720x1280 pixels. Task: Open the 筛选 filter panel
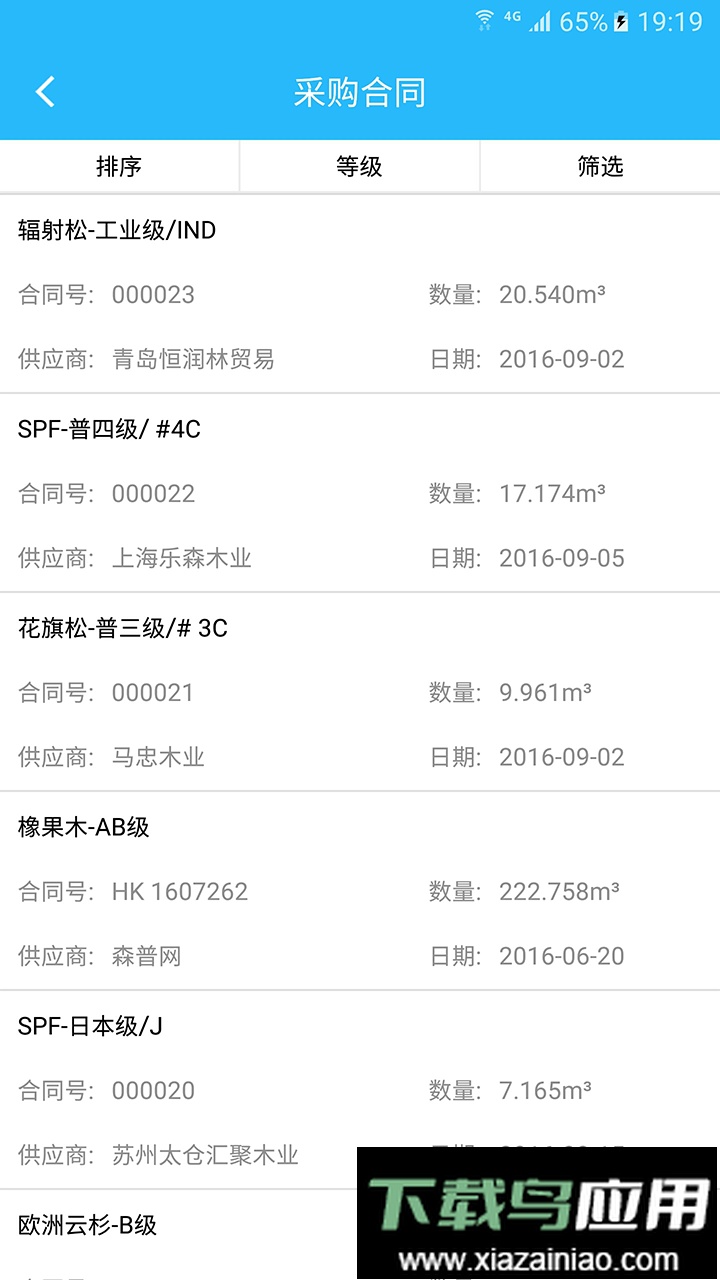[599, 166]
